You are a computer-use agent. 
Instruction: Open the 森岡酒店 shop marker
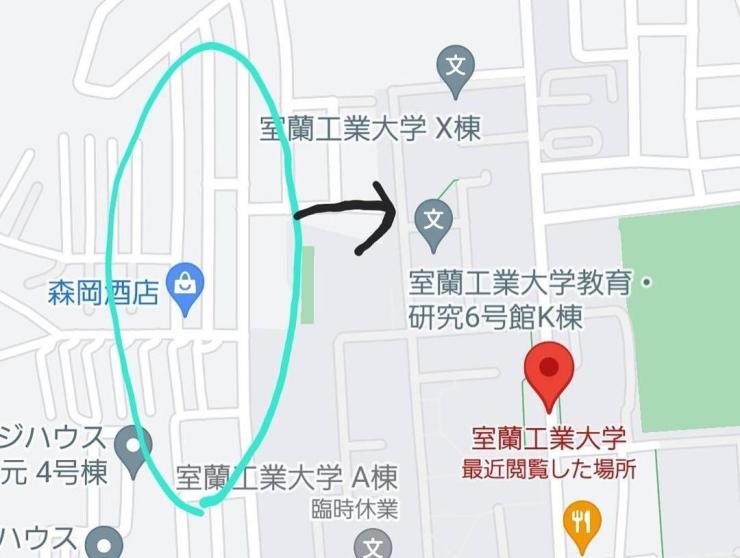click(x=185, y=285)
